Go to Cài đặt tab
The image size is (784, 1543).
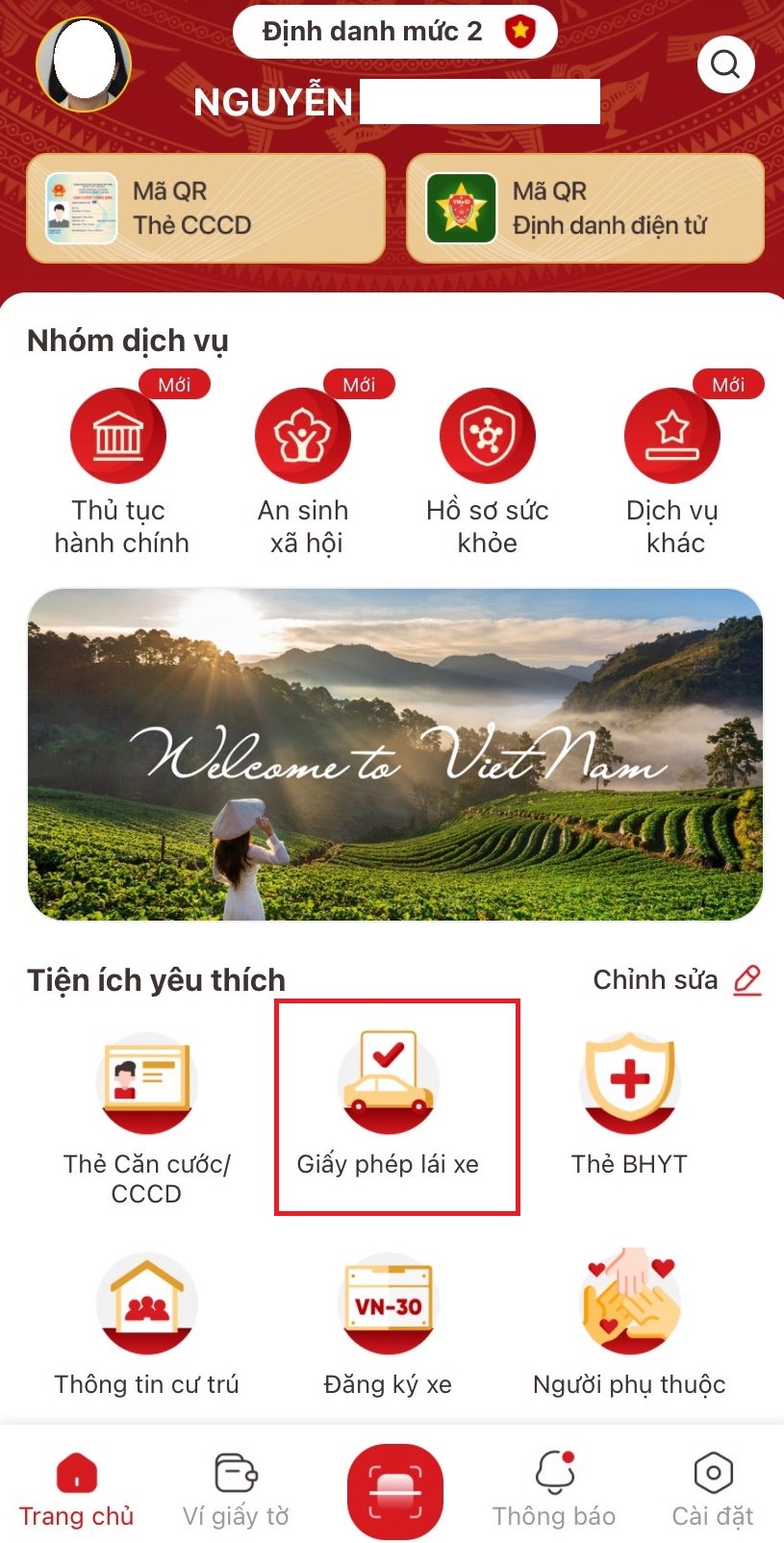(x=713, y=1489)
